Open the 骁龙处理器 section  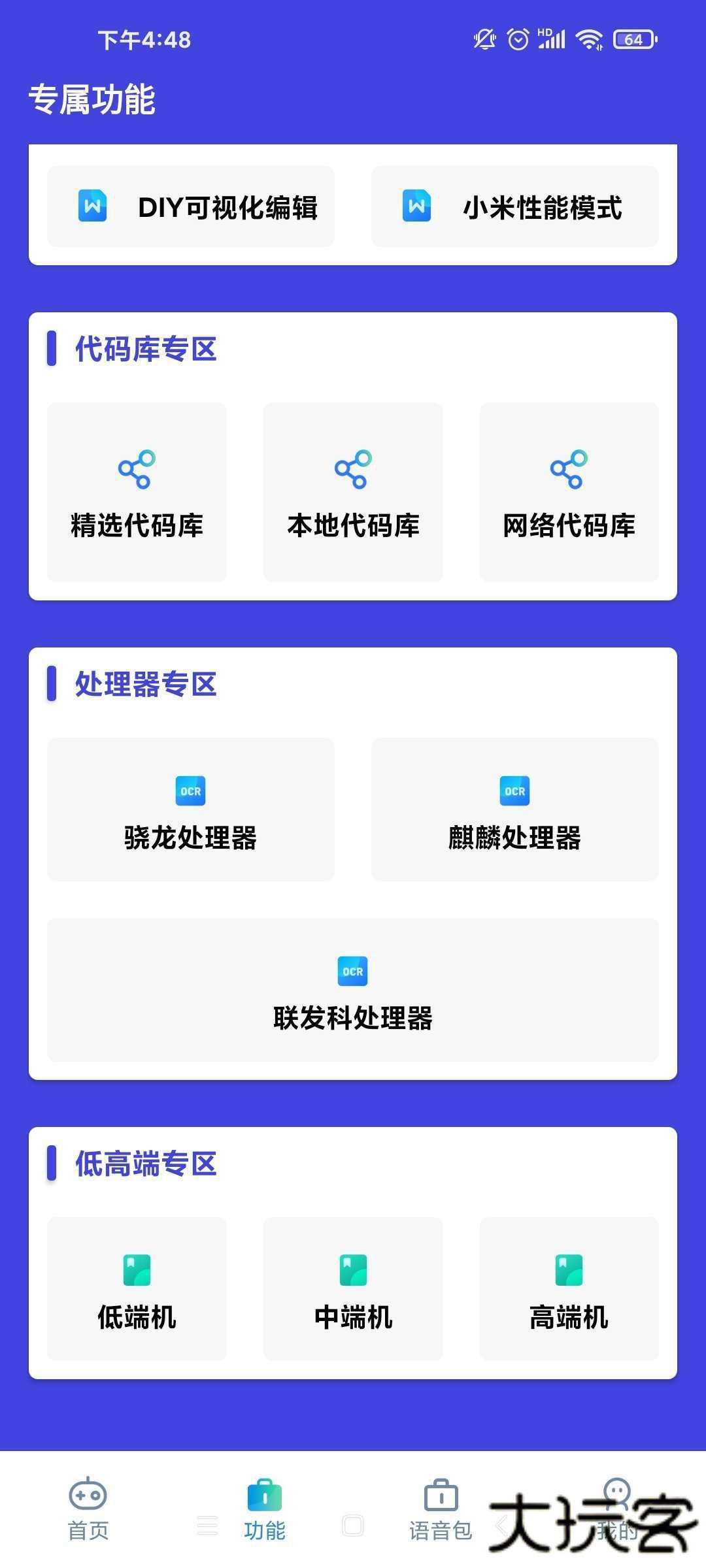(190, 810)
